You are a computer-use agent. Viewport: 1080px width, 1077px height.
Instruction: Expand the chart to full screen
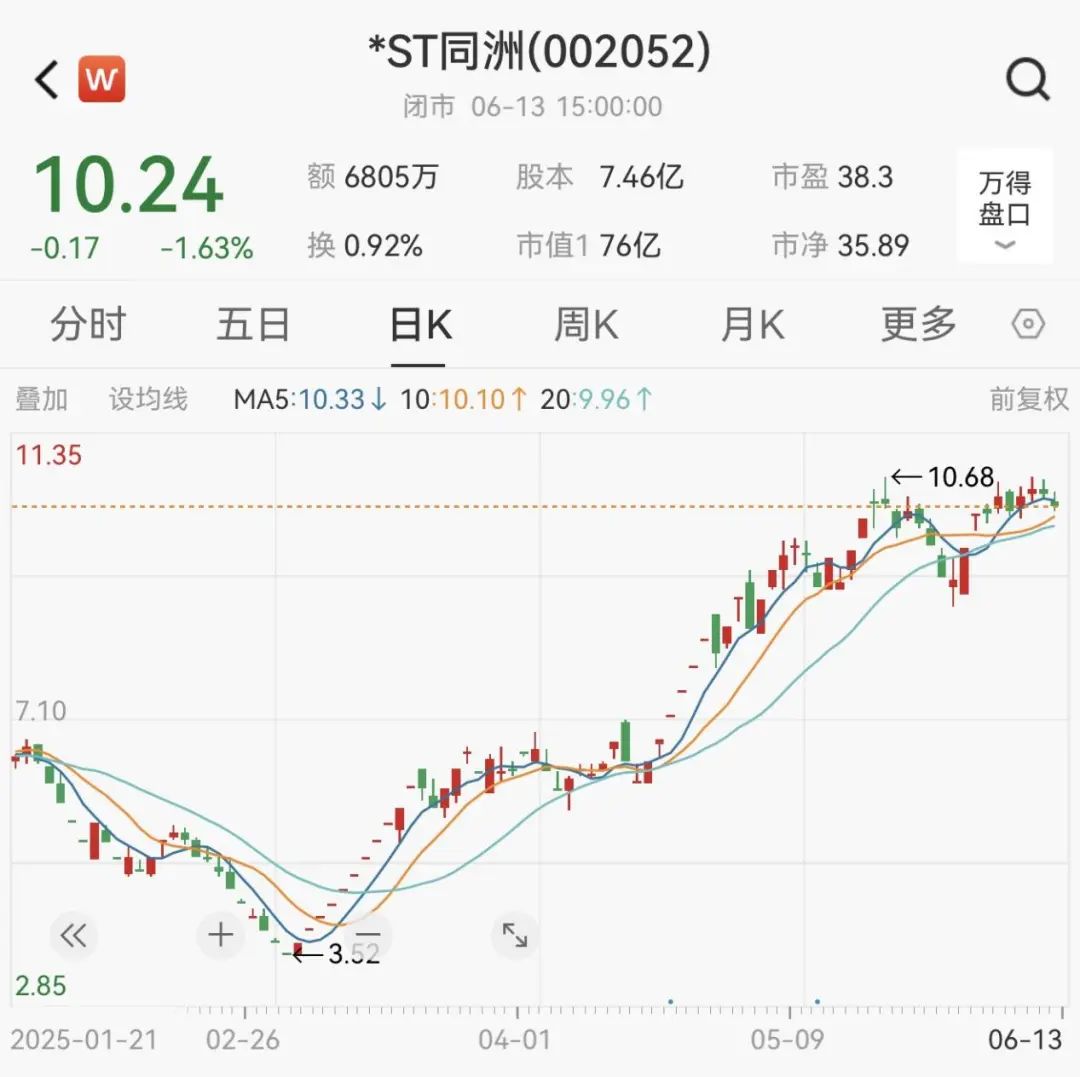coord(514,936)
